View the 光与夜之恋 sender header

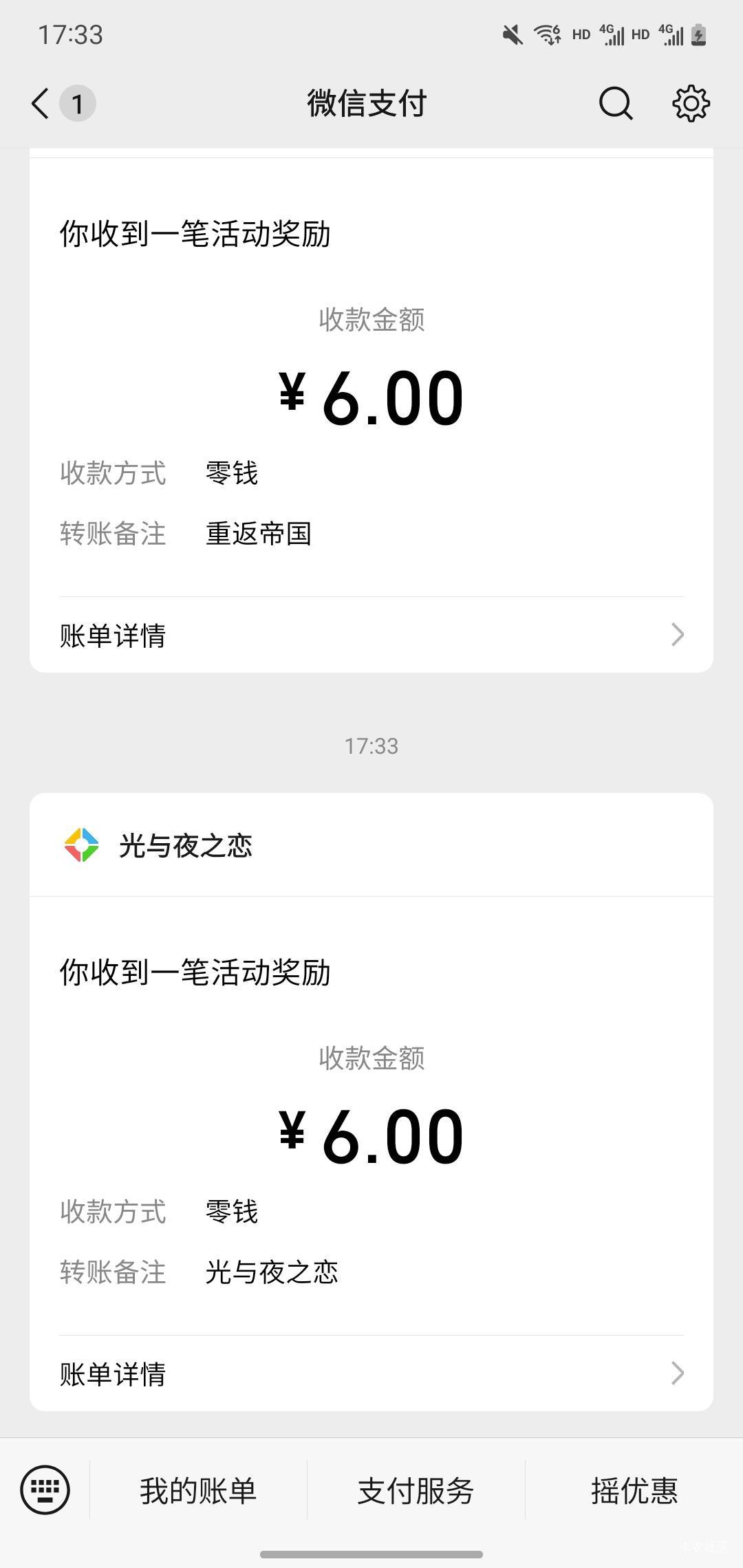pyautogui.click(x=186, y=845)
